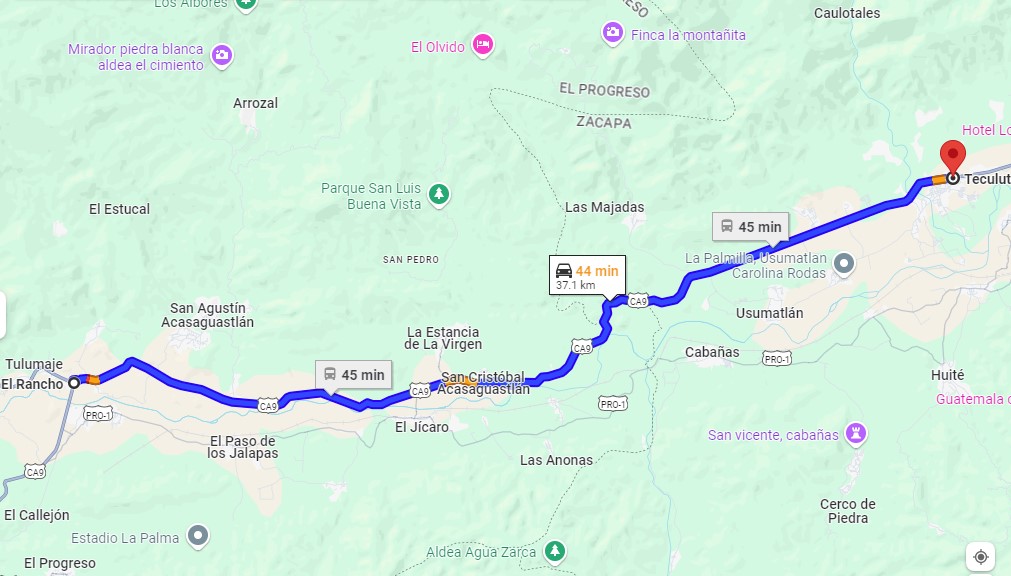Open Mirador piedra blanca photo marker
1011x576 pixels.
coord(222,54)
